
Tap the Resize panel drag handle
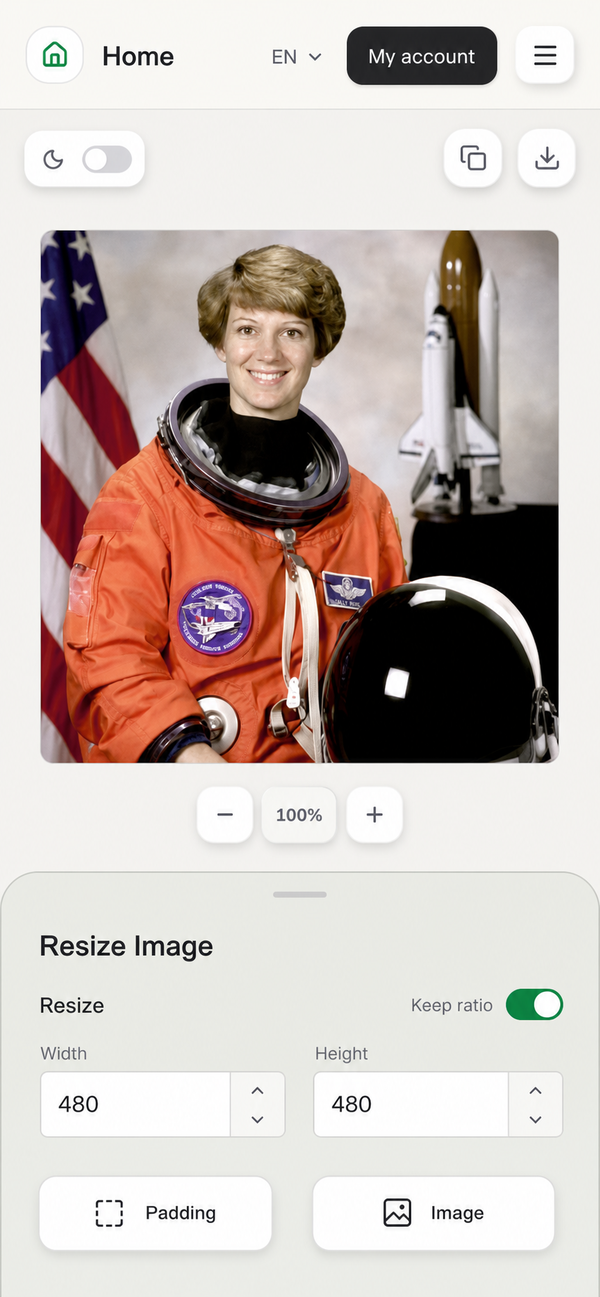click(300, 894)
